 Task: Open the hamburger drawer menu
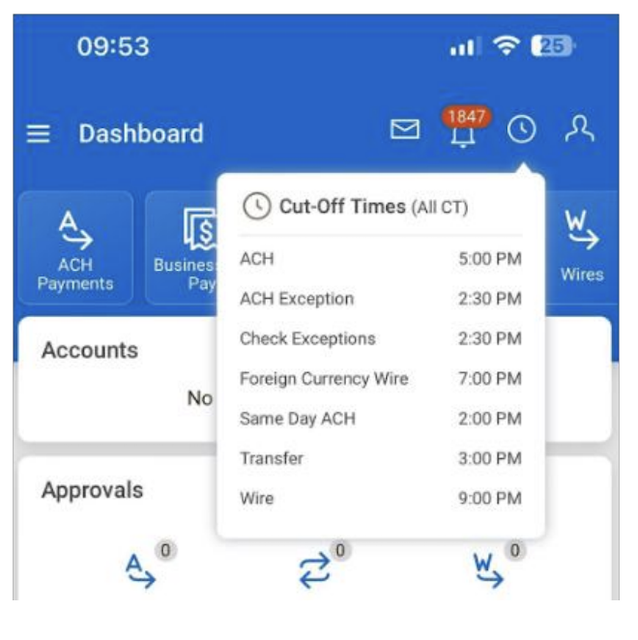tap(38, 133)
